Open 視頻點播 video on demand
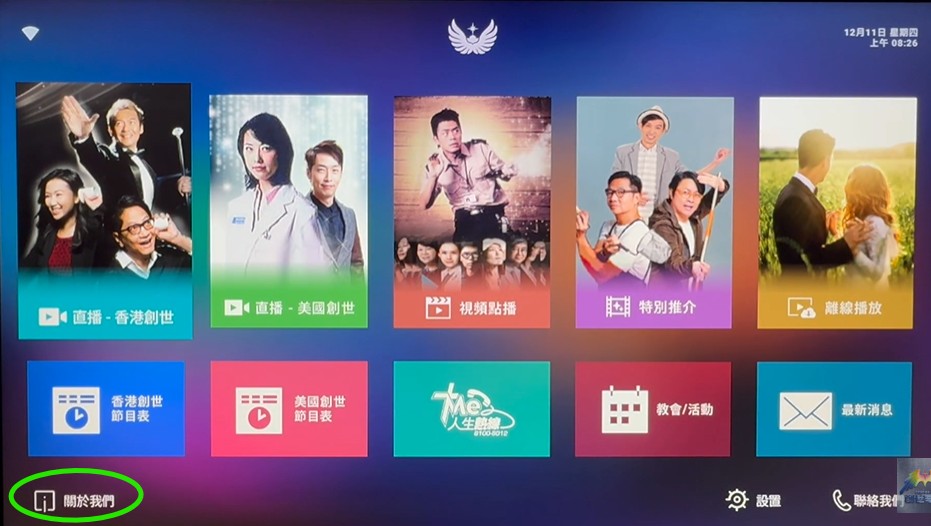The width and height of the screenshot is (931, 526). (x=471, y=211)
